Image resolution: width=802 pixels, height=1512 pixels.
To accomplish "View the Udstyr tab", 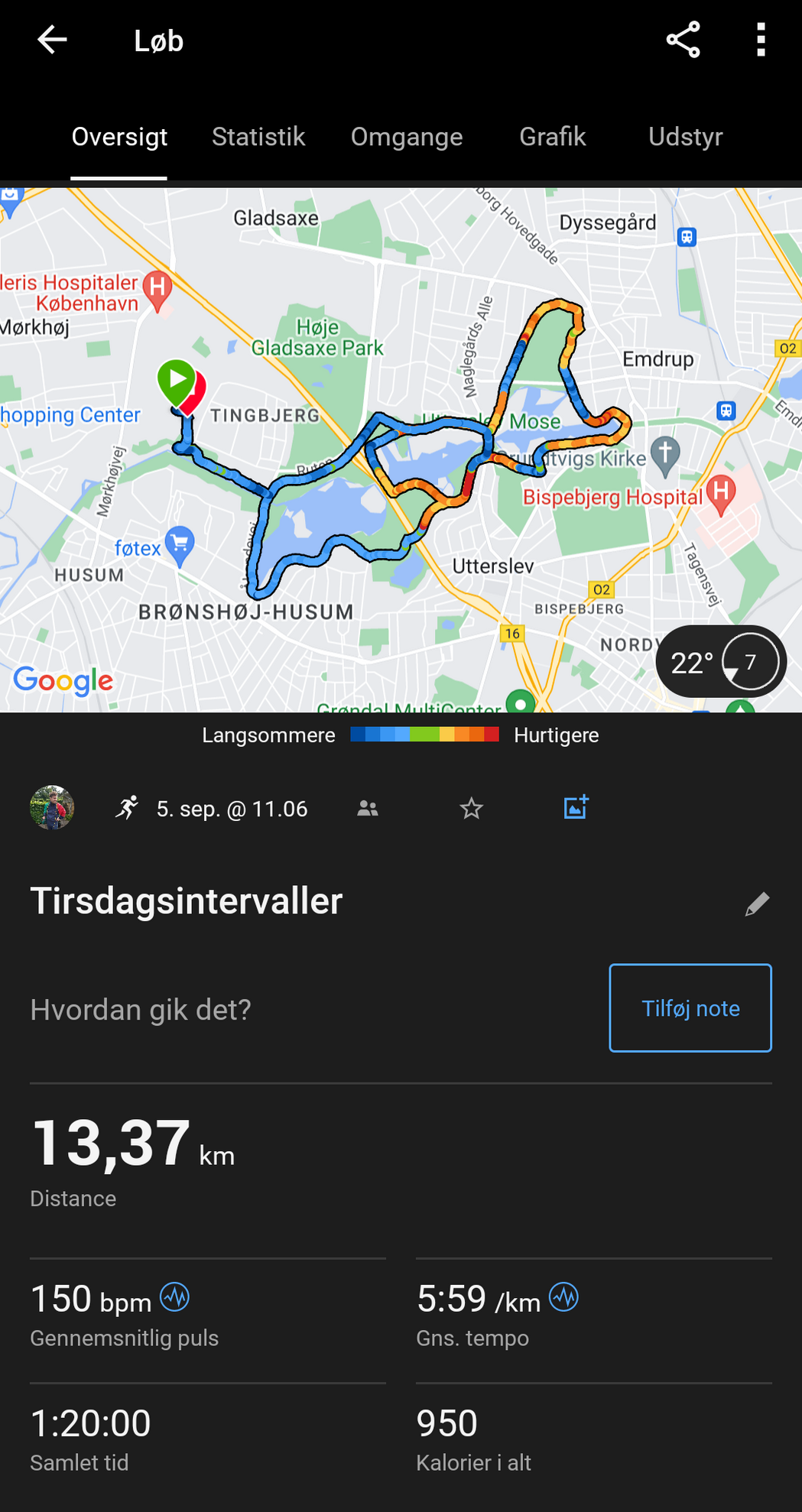I will click(x=685, y=137).
